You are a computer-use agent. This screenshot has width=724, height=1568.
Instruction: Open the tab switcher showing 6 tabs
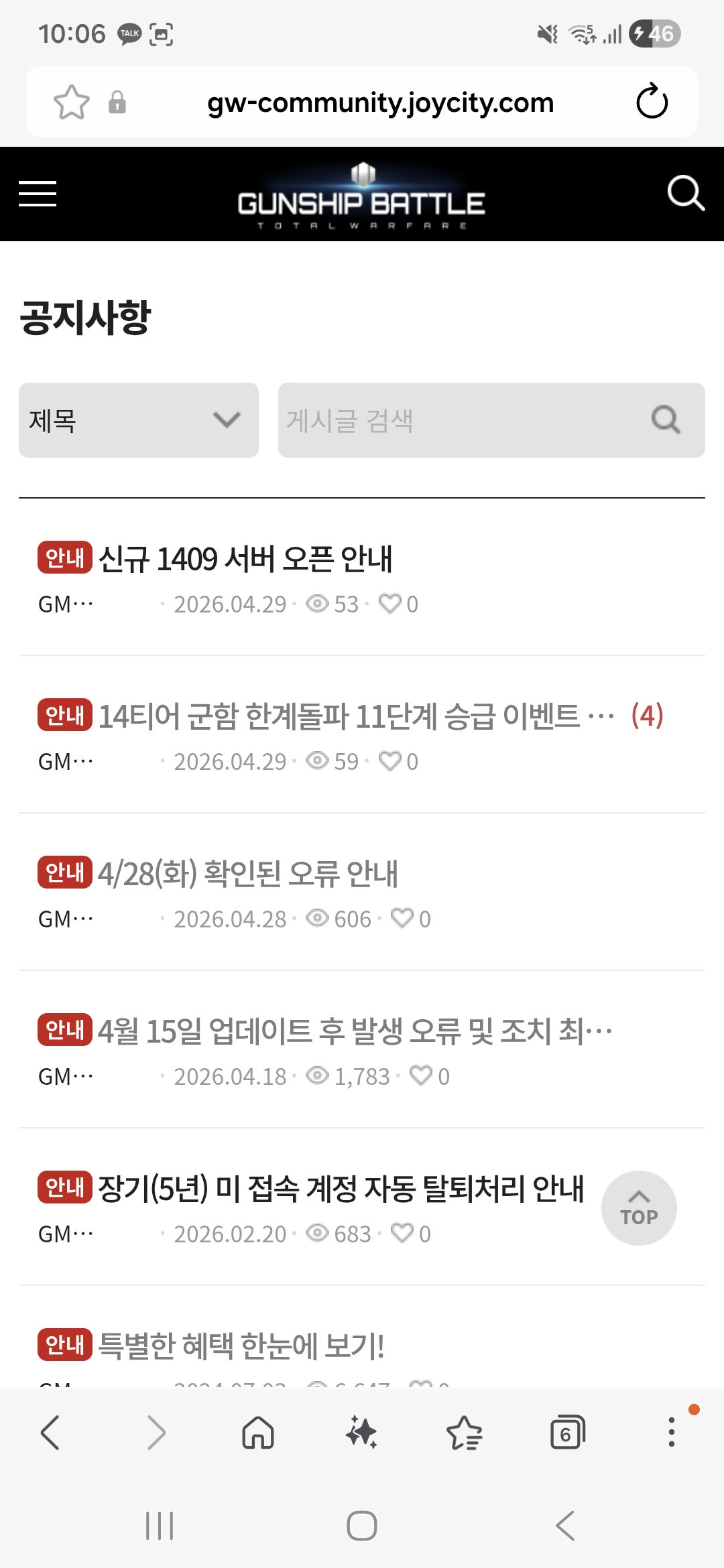(567, 1433)
